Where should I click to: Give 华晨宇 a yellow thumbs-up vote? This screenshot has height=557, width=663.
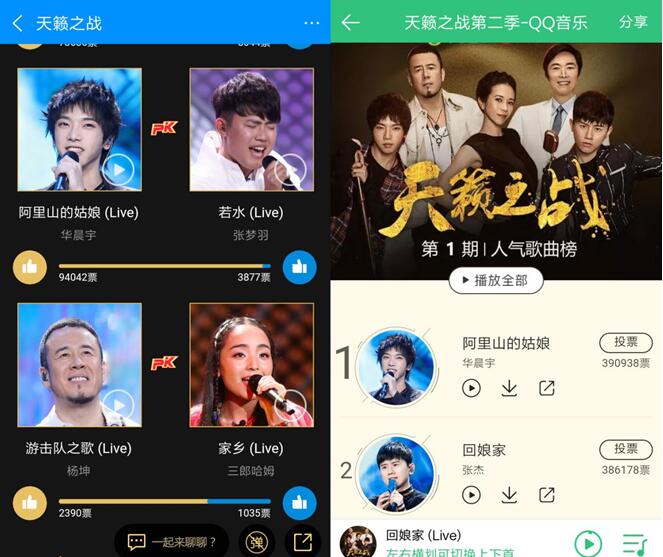coord(30,267)
